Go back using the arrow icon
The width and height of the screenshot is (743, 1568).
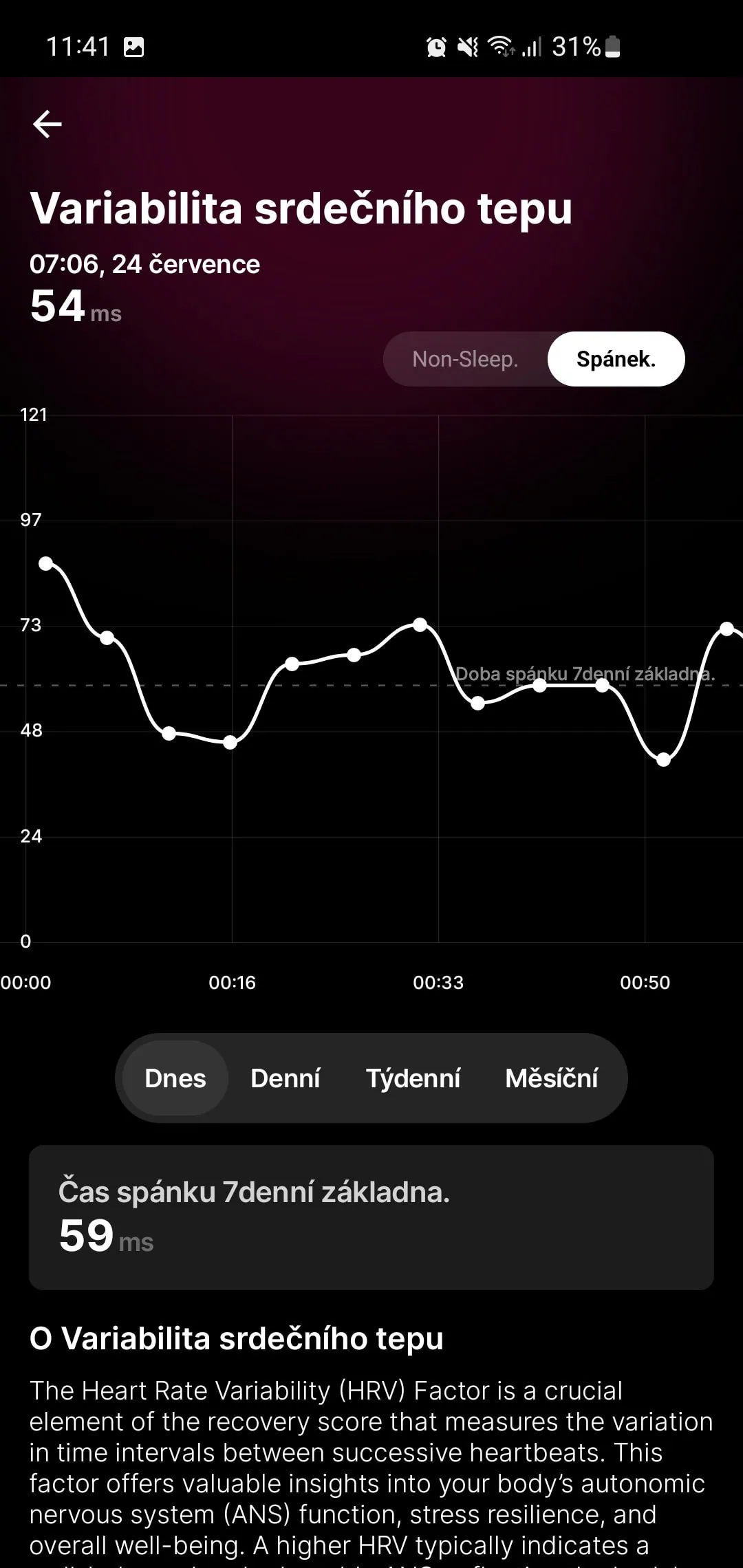(x=47, y=124)
